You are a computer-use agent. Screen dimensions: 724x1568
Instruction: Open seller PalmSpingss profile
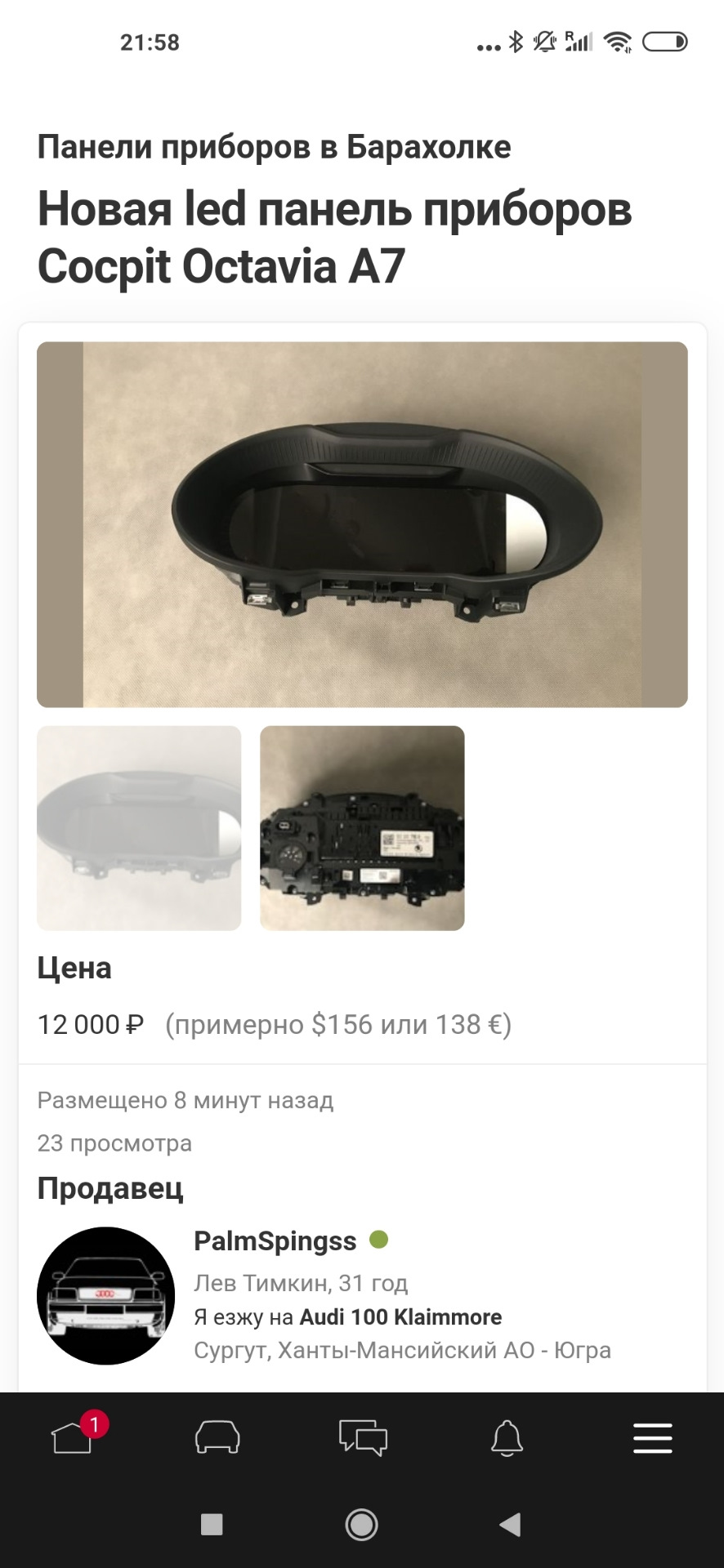coord(275,1241)
